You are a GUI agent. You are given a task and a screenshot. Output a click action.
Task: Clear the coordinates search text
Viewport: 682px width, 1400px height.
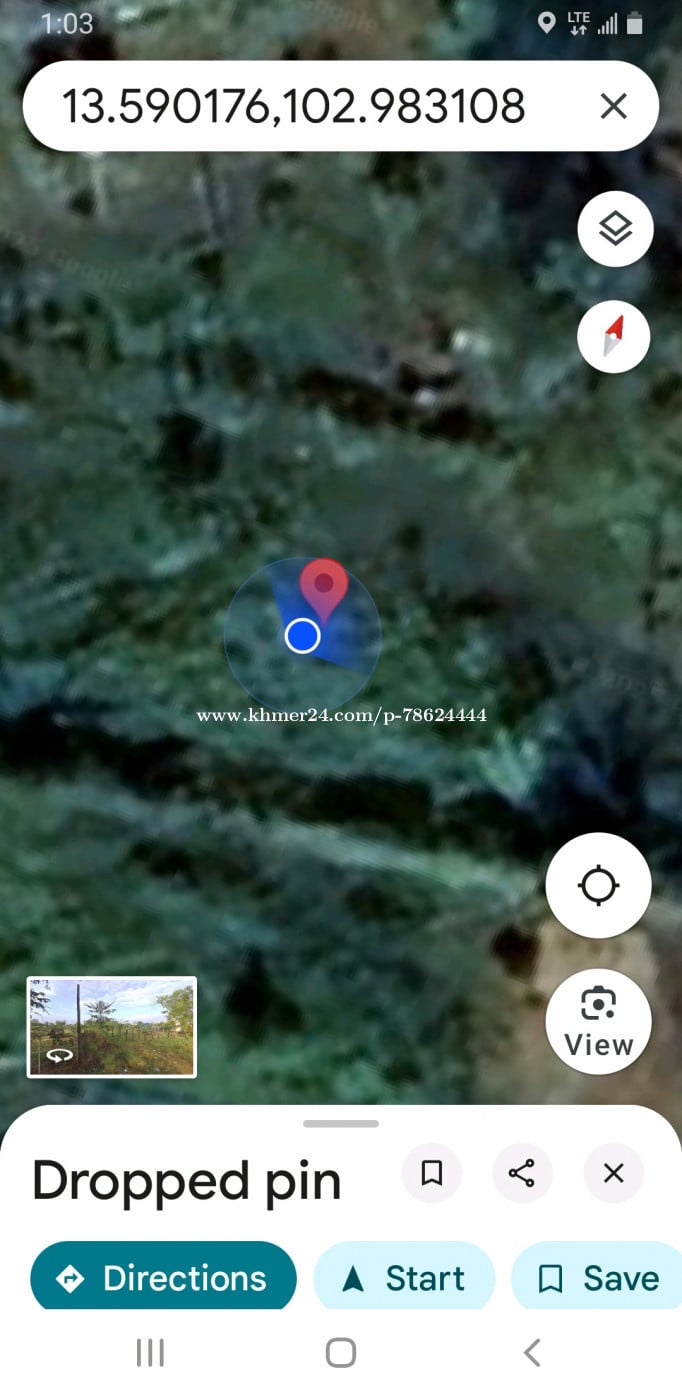[613, 106]
